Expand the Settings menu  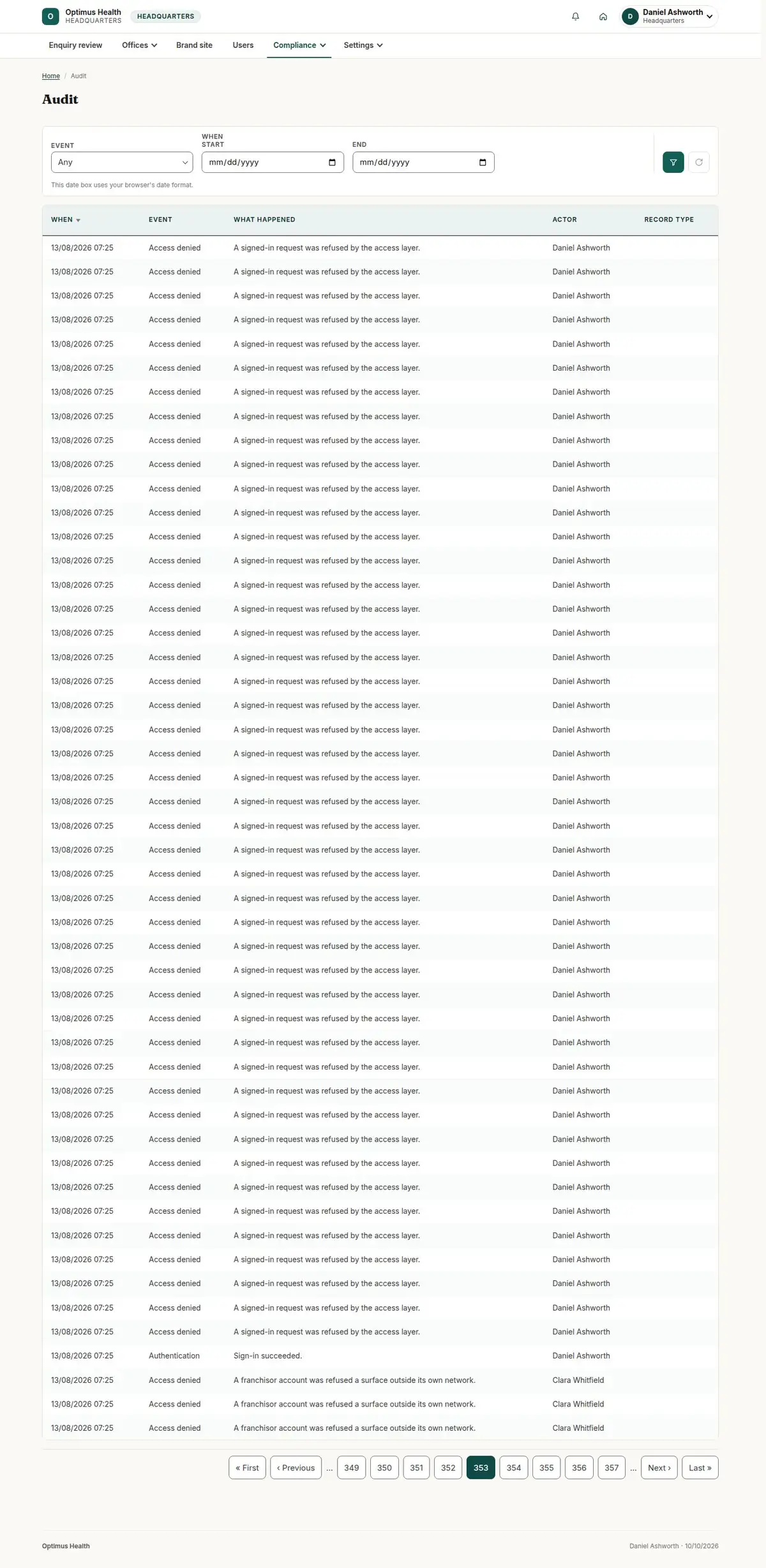click(363, 45)
